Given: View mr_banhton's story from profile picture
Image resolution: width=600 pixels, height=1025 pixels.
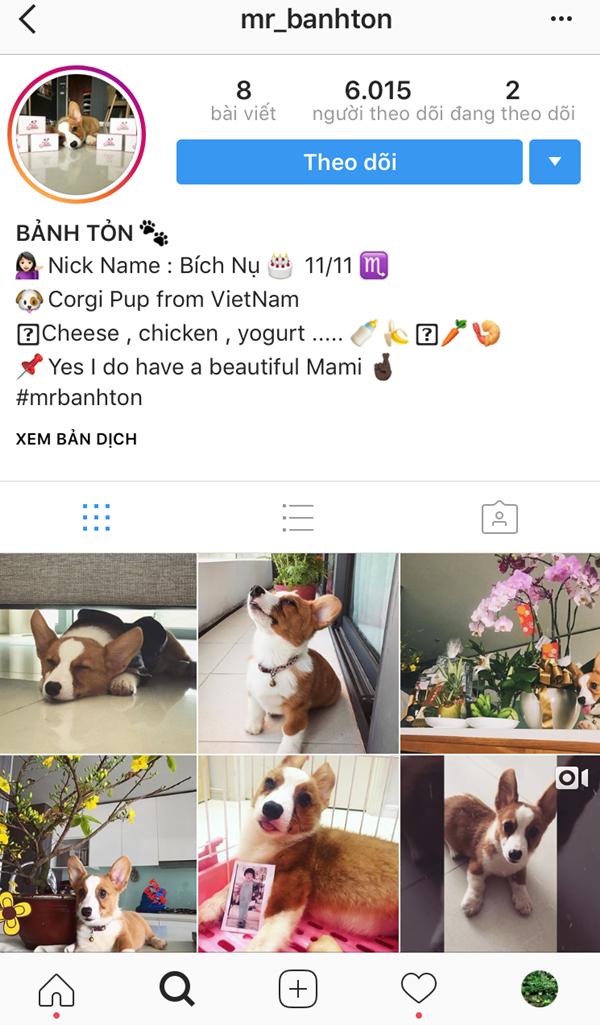Looking at the screenshot, I should point(77,134).
